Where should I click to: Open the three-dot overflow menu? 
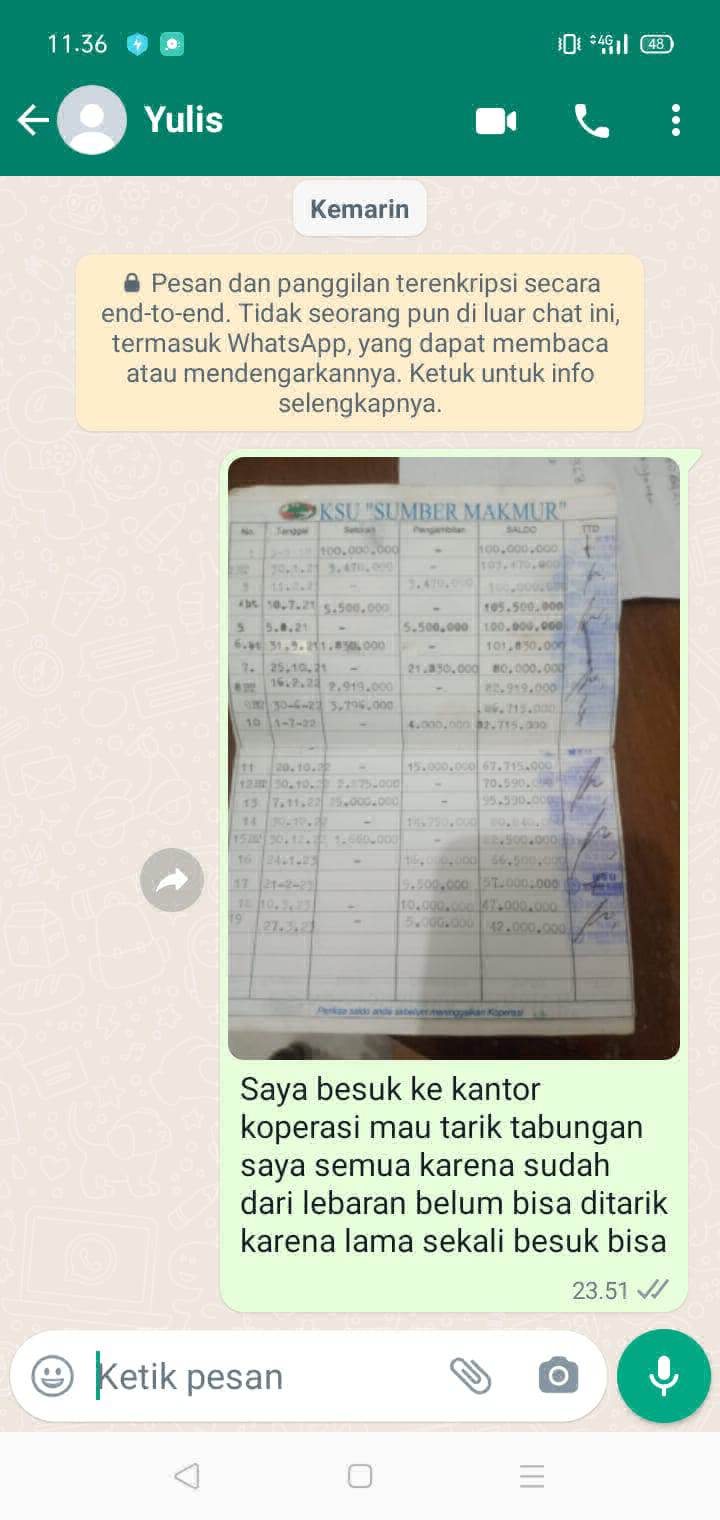click(676, 121)
